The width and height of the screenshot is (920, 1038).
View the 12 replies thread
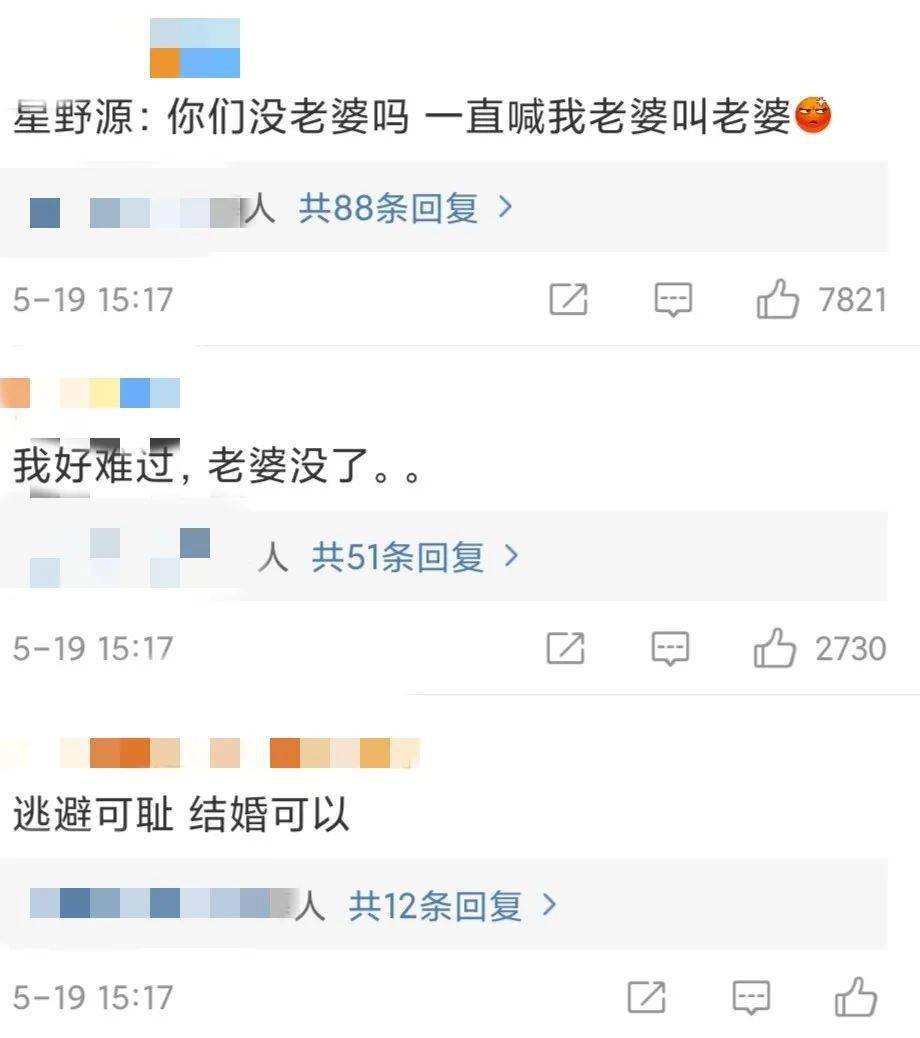(x=452, y=906)
